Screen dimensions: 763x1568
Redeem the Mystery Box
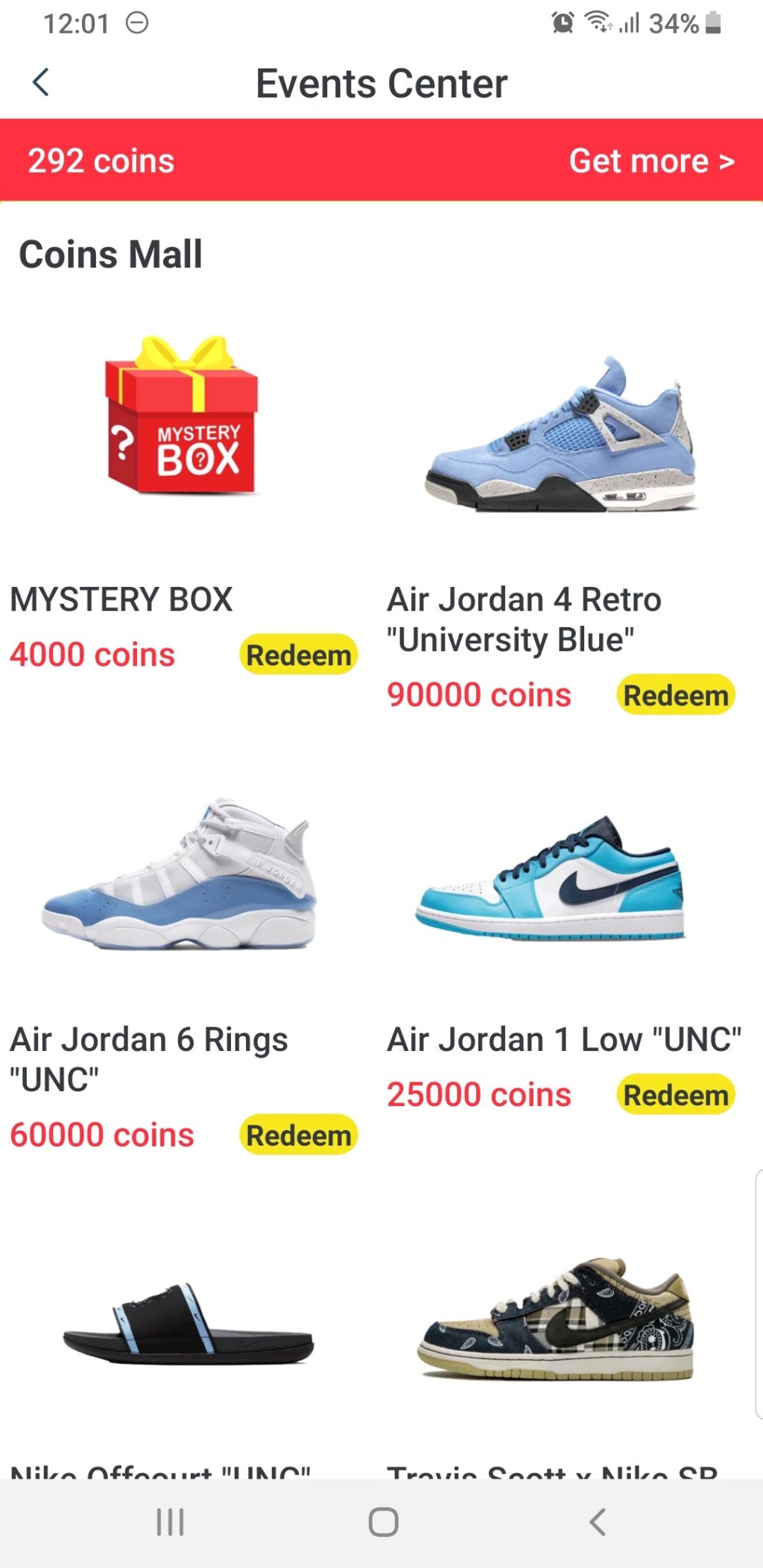298,655
